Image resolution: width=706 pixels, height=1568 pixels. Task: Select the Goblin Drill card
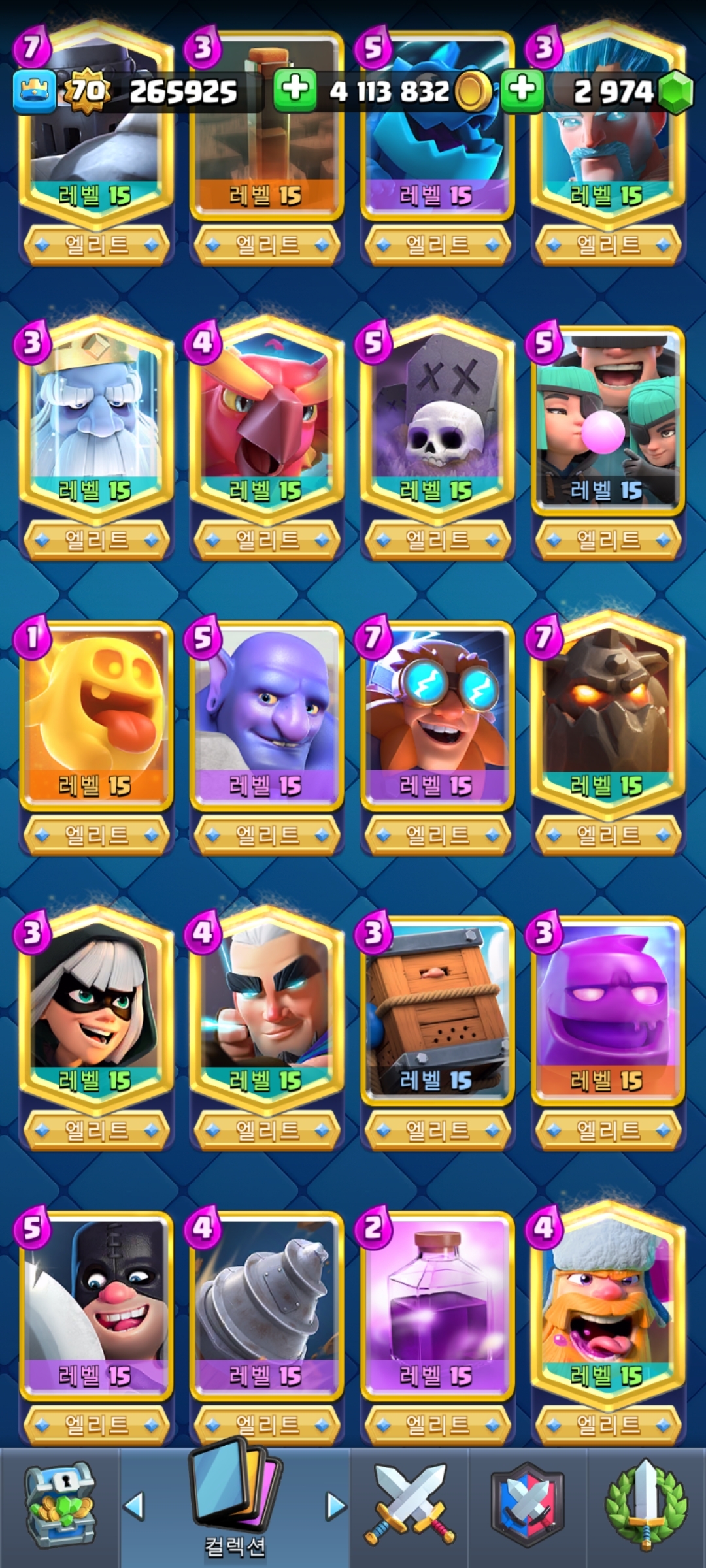pos(267,1300)
